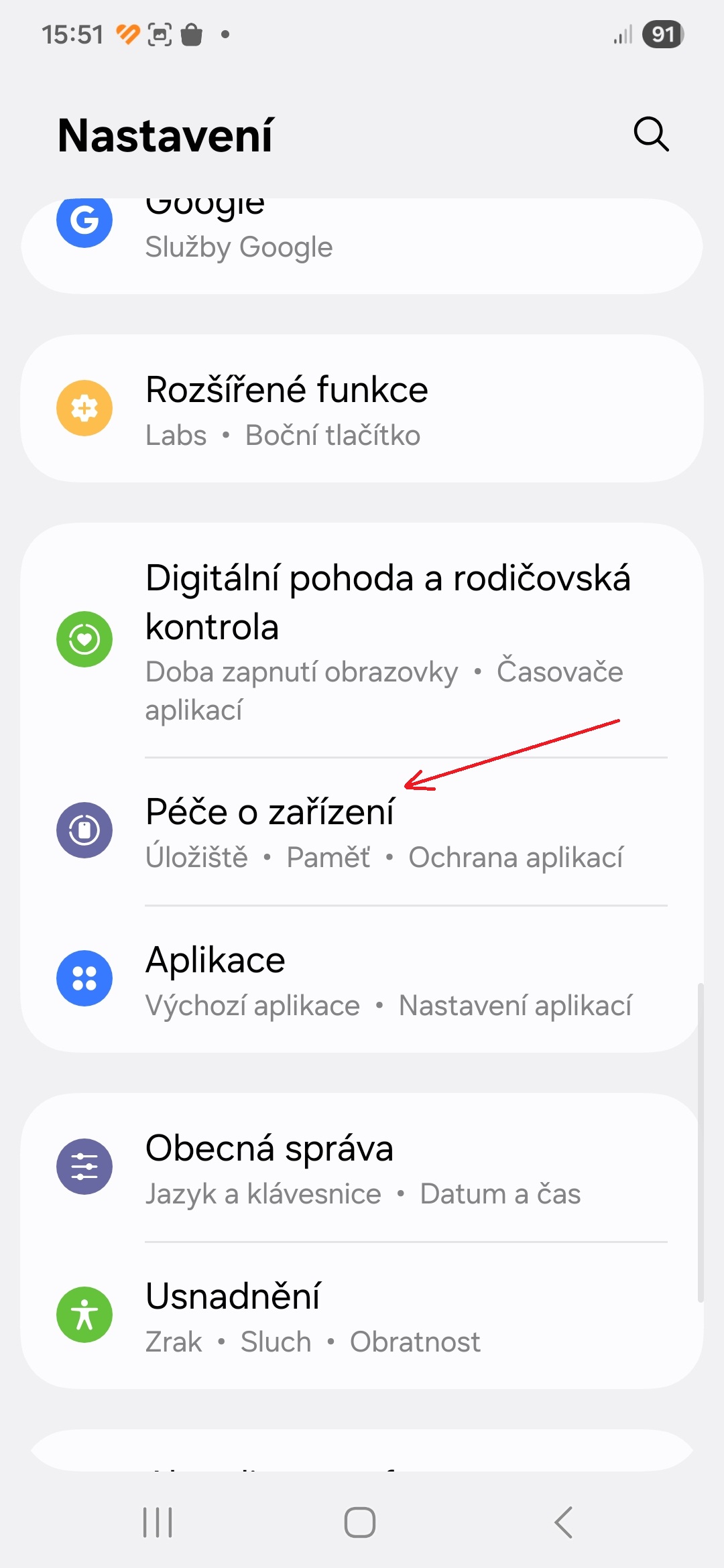This screenshot has height=1568, width=724.
Task: Open Obecná správa settings
Action: click(362, 1168)
